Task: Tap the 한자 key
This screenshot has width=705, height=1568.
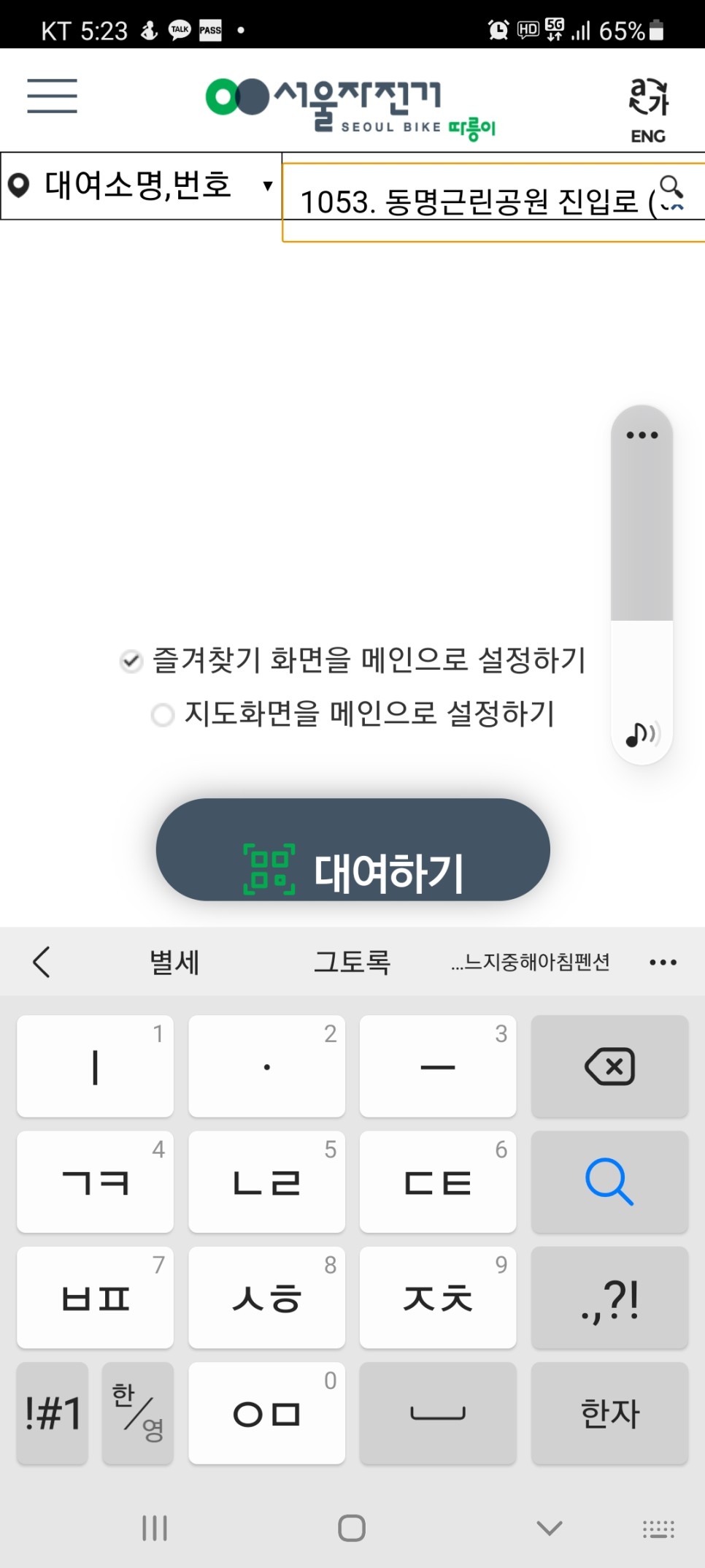Action: tap(609, 1412)
